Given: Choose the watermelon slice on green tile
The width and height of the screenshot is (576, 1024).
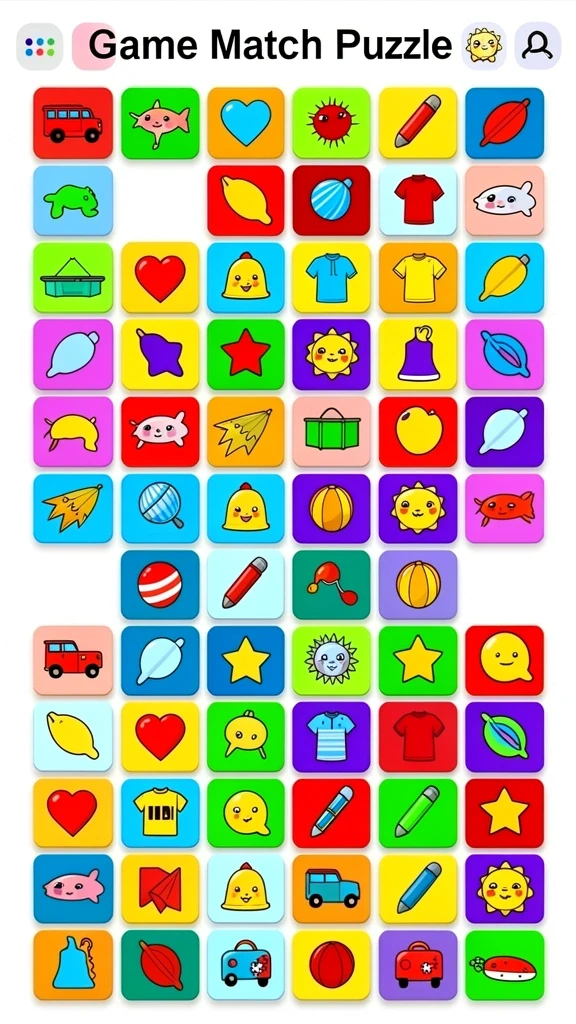Looking at the screenshot, I should (x=504, y=965).
